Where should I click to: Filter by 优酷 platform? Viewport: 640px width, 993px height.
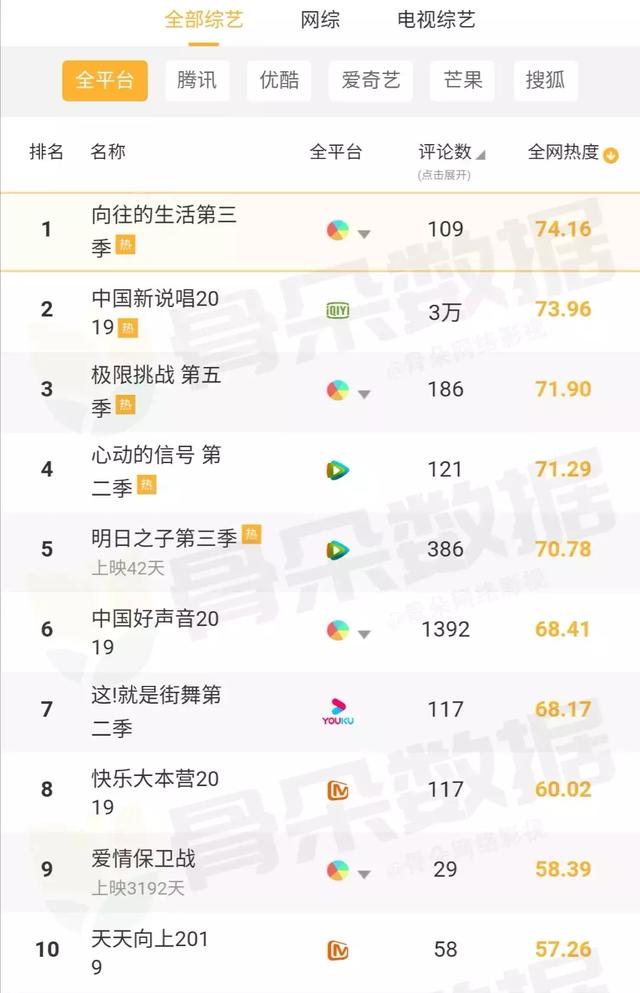[x=279, y=81]
